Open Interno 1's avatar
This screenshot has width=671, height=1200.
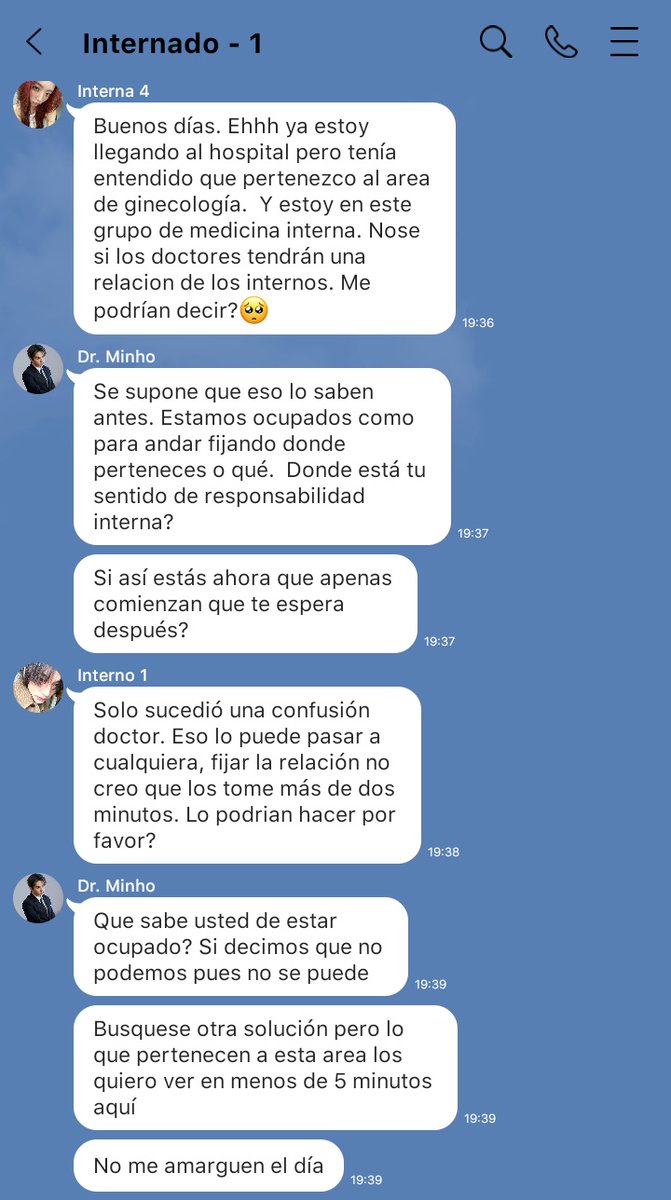coord(38,688)
